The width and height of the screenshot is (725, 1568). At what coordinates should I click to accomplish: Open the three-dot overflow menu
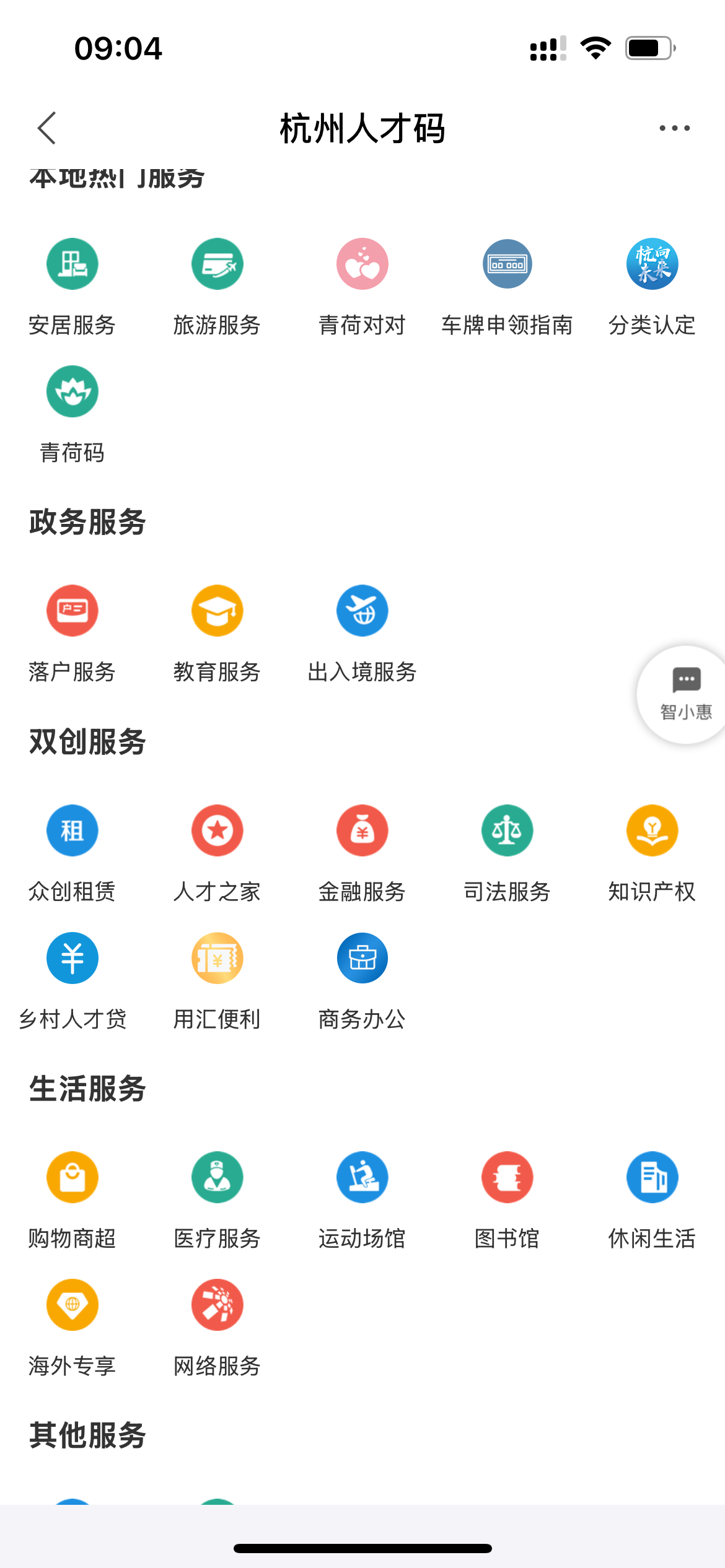(674, 128)
